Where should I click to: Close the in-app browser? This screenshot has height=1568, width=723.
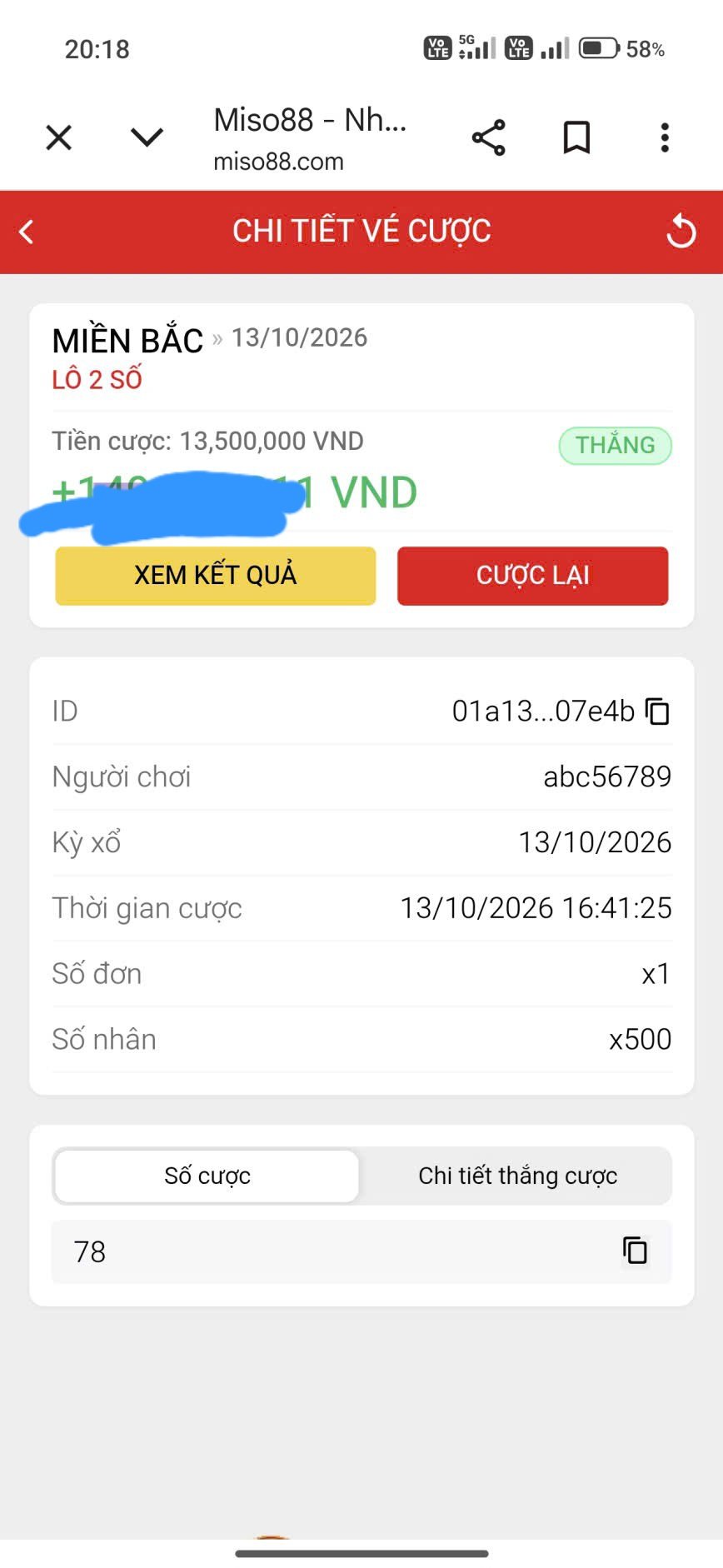(x=59, y=137)
